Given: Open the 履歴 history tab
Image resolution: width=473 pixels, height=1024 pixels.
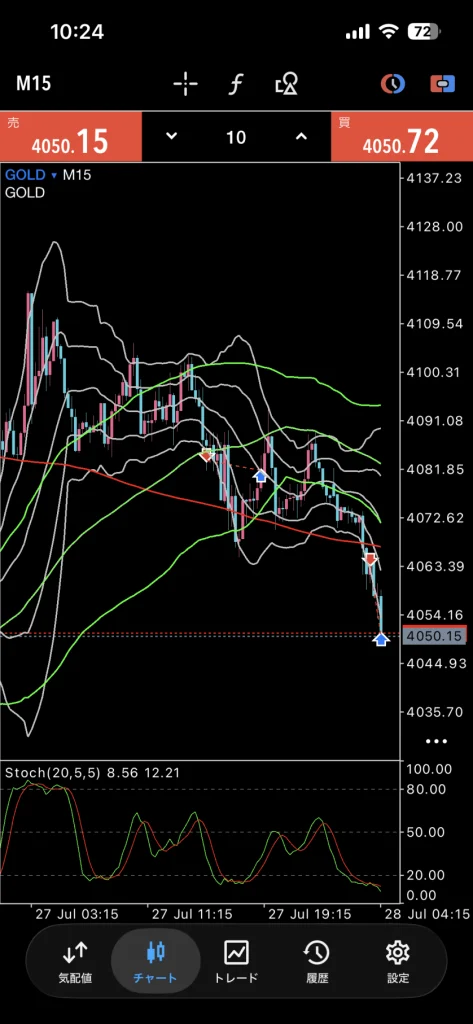Looking at the screenshot, I should point(316,962).
